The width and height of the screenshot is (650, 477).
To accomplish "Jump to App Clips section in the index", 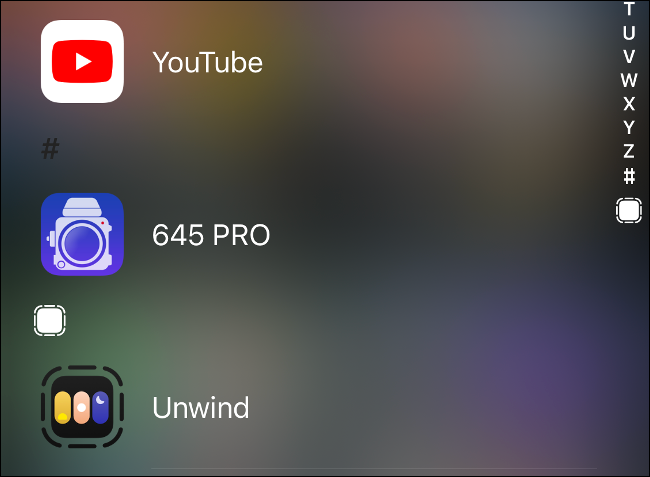I will coord(629,210).
